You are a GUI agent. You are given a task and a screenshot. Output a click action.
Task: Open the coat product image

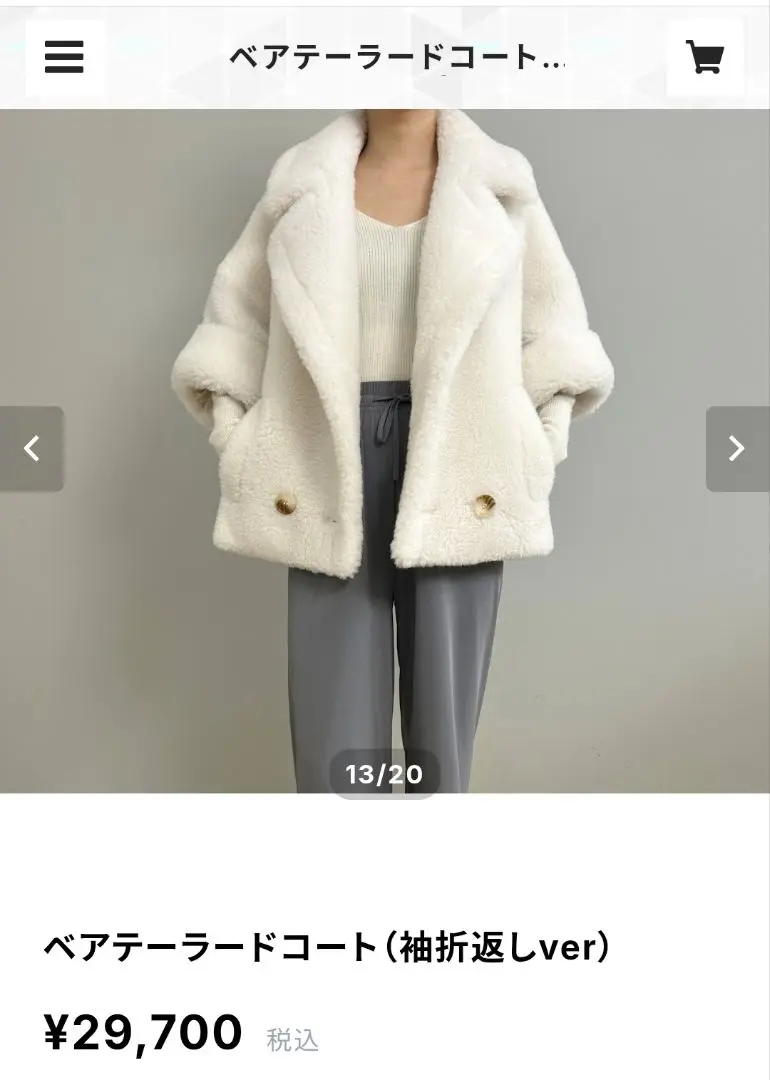(x=385, y=400)
